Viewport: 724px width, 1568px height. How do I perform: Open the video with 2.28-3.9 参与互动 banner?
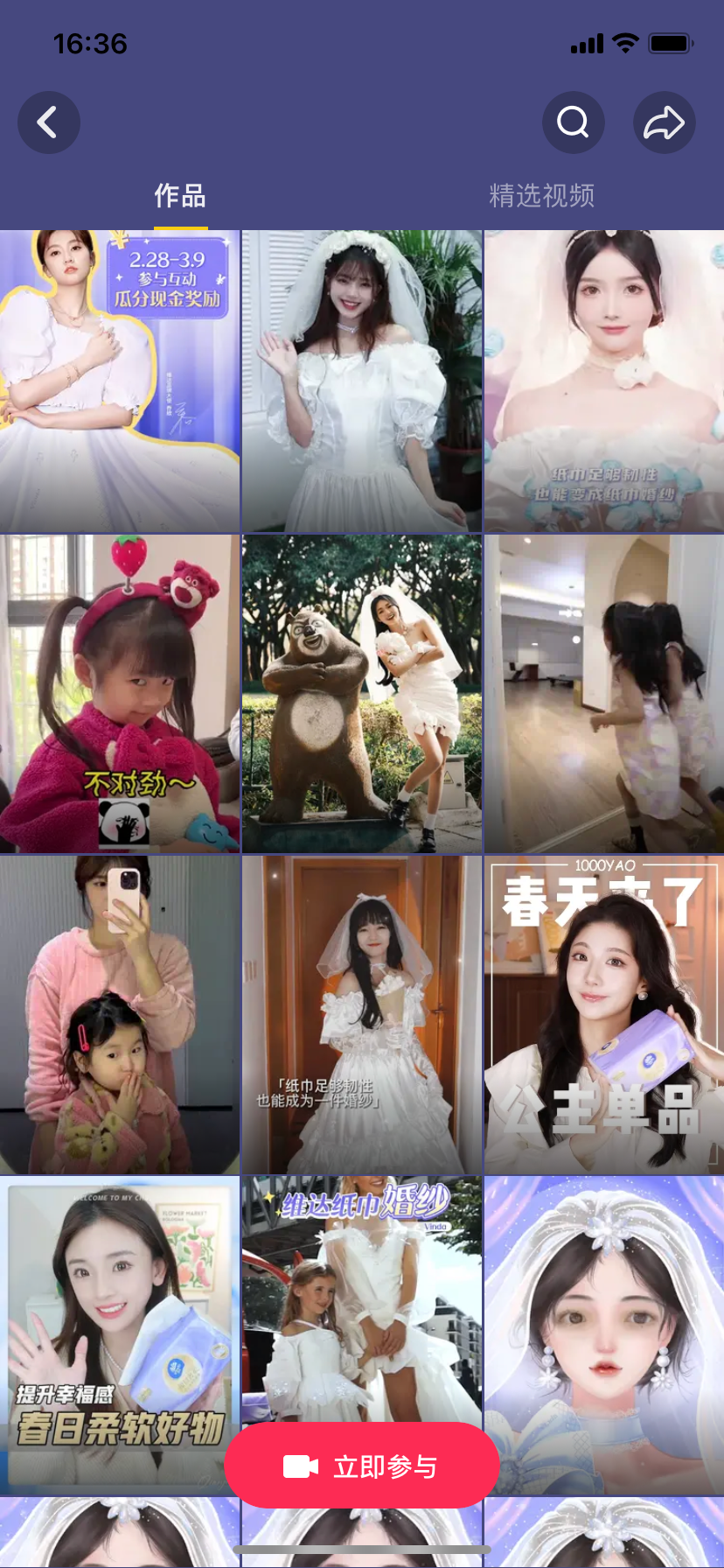click(120, 381)
